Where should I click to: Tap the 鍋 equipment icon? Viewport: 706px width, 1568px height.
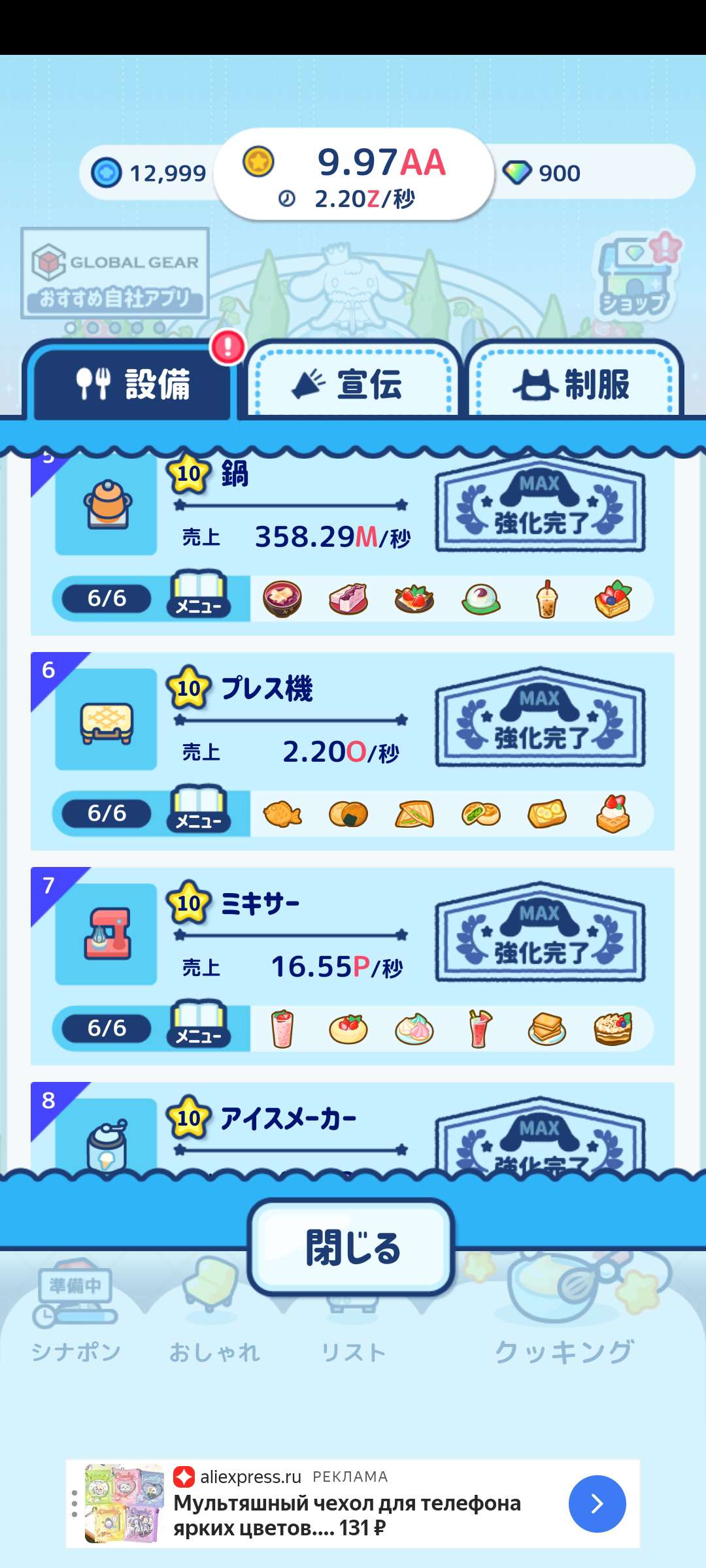pyautogui.click(x=106, y=505)
